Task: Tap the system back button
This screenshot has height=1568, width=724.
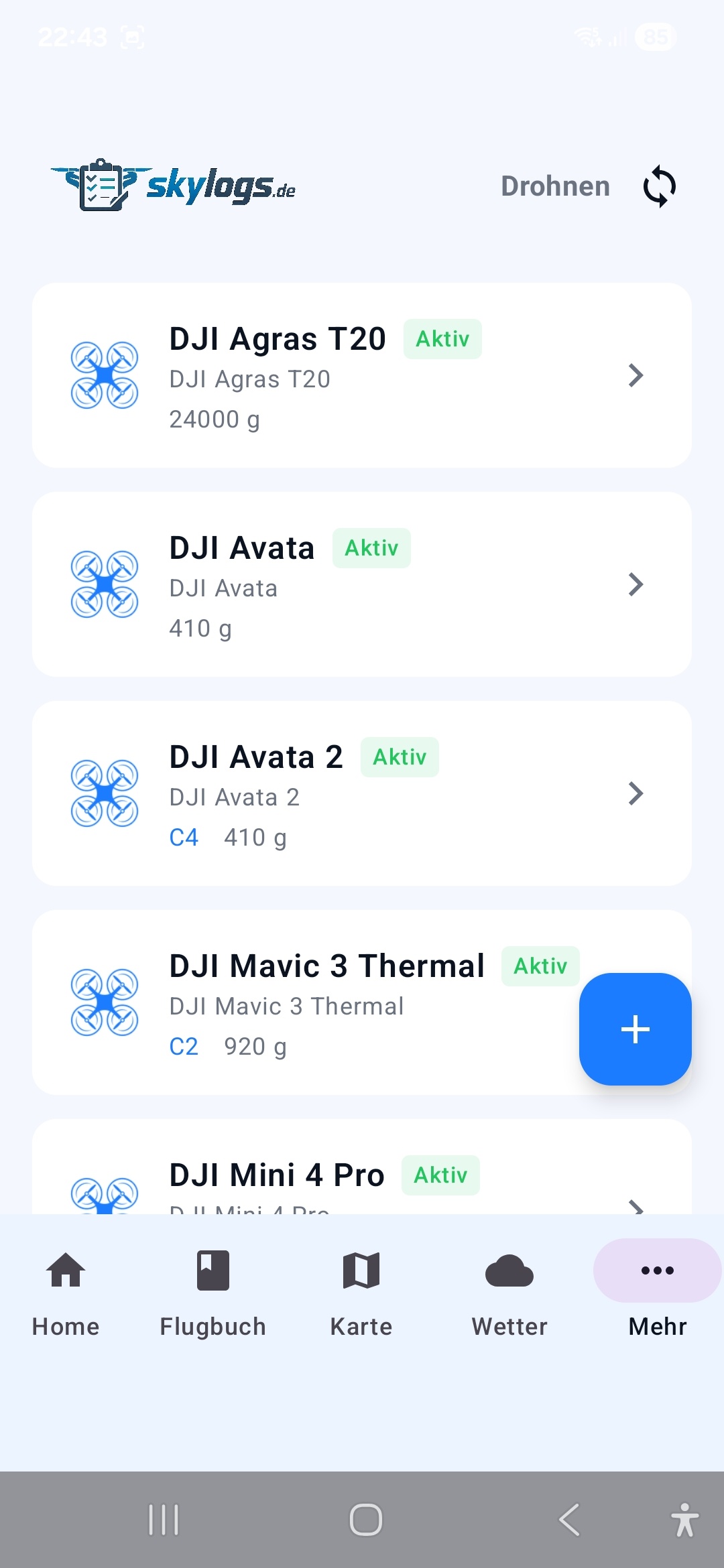Action: pyautogui.click(x=569, y=1520)
